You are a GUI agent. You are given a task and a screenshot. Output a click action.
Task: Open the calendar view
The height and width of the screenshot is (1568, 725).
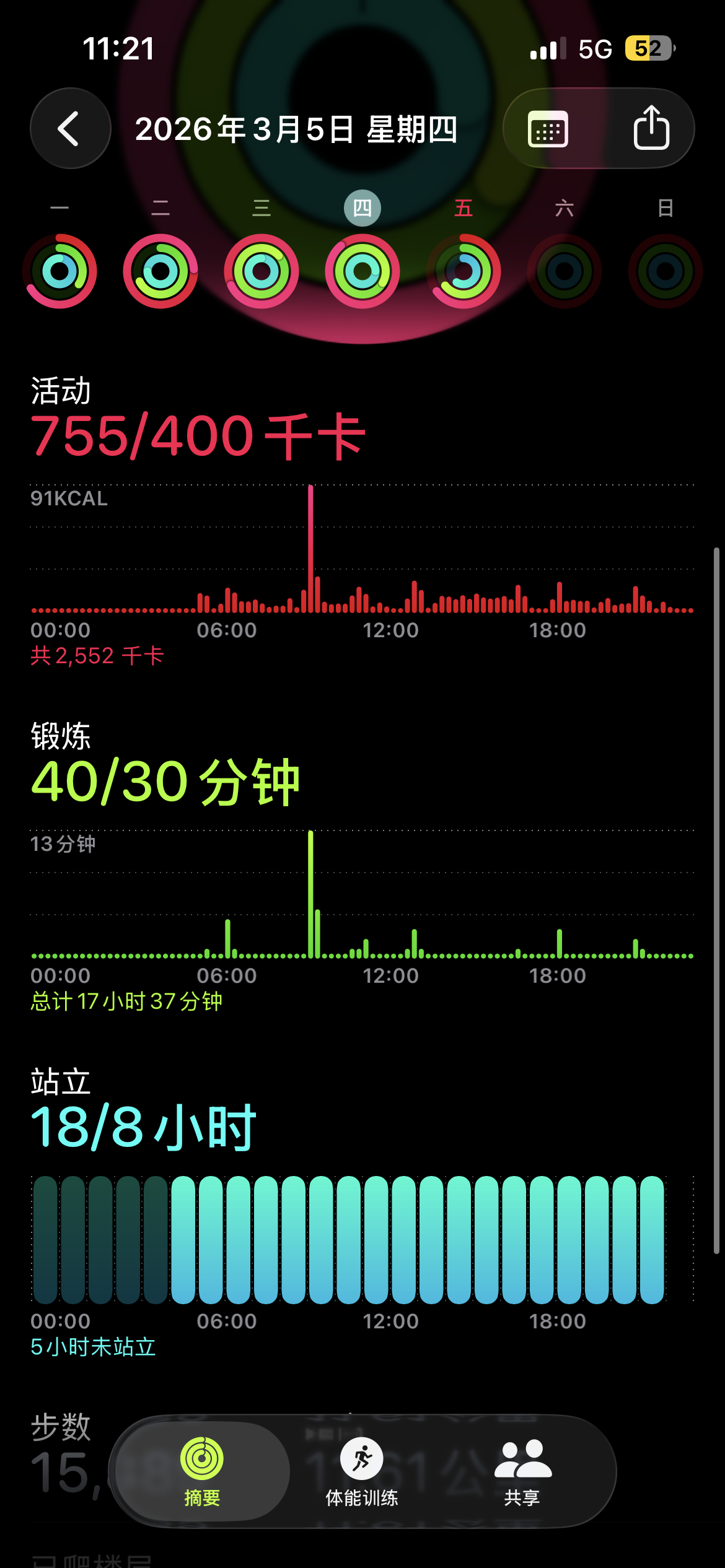[548, 129]
